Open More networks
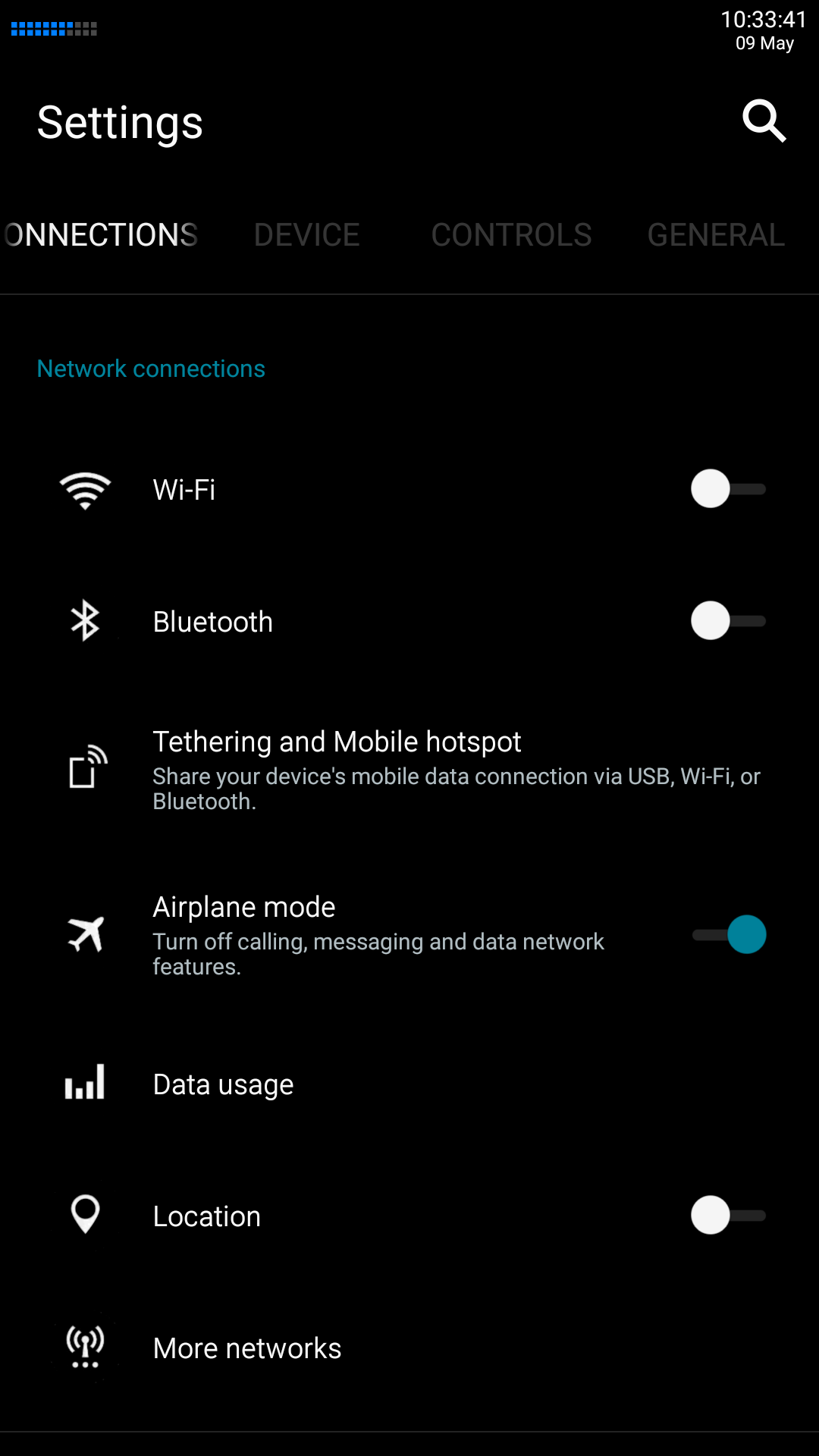 point(409,1348)
